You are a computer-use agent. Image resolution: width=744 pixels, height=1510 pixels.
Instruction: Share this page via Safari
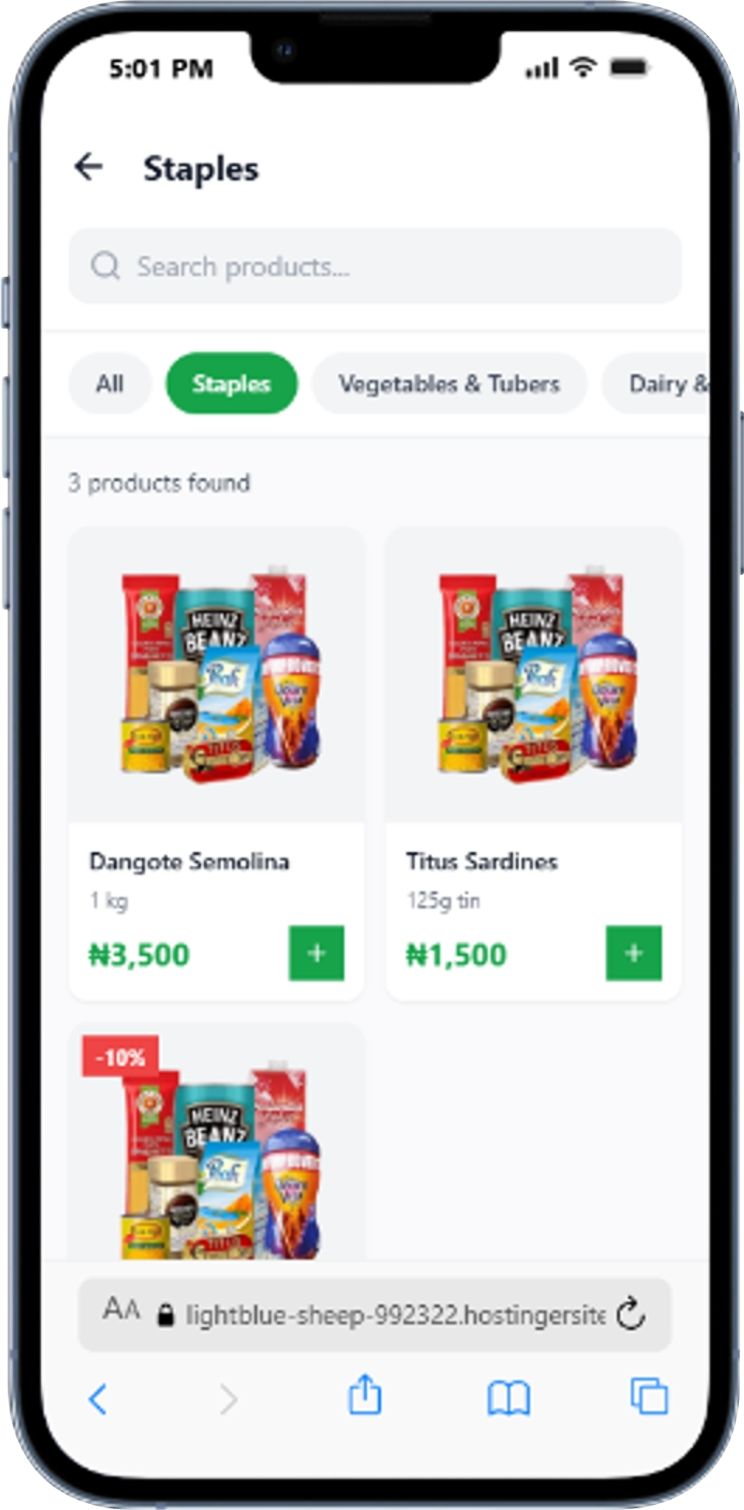coord(365,1396)
